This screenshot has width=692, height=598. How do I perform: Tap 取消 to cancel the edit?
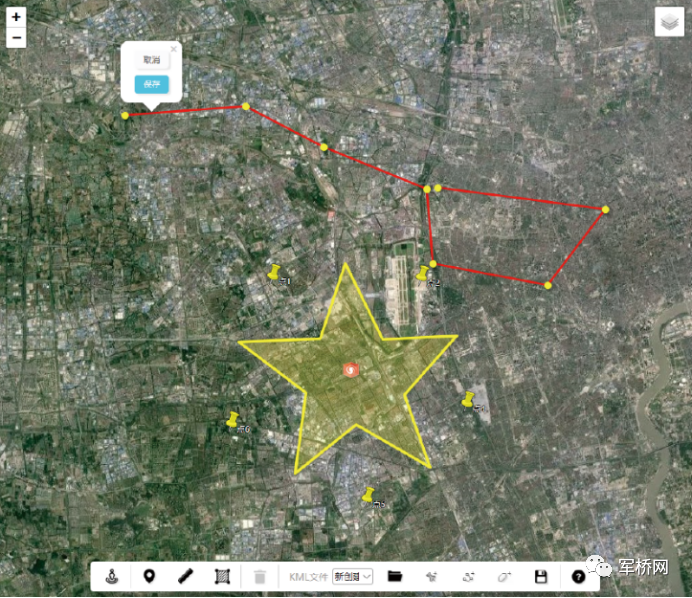[151, 61]
